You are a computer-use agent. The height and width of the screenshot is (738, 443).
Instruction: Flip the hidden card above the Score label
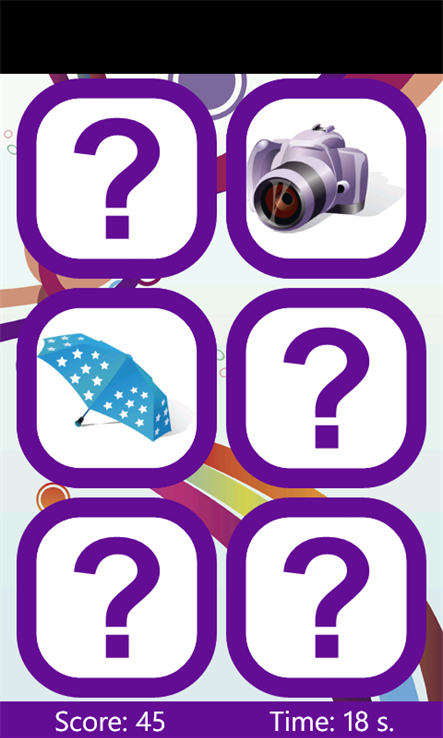coord(117,597)
